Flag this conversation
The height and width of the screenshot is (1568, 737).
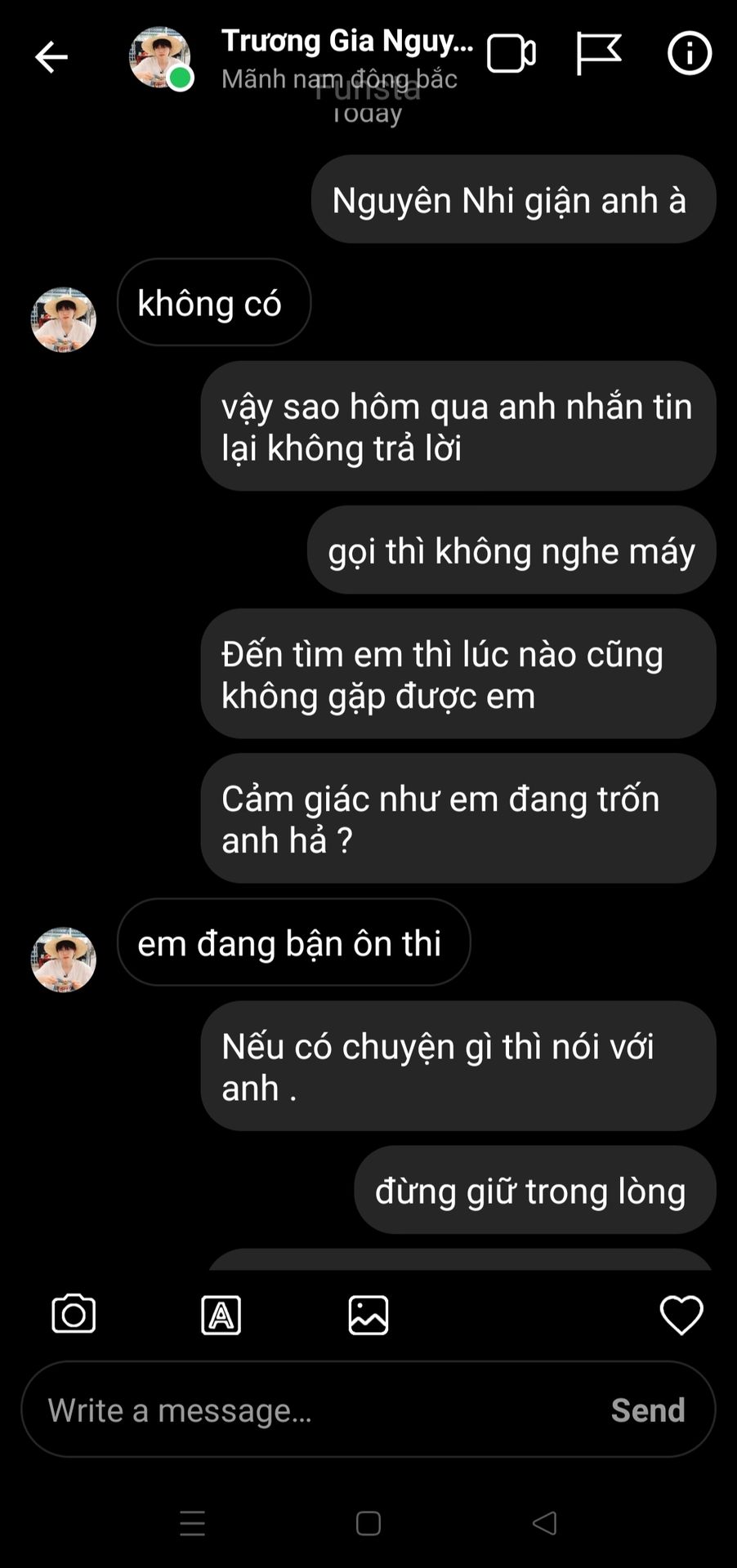pos(598,55)
